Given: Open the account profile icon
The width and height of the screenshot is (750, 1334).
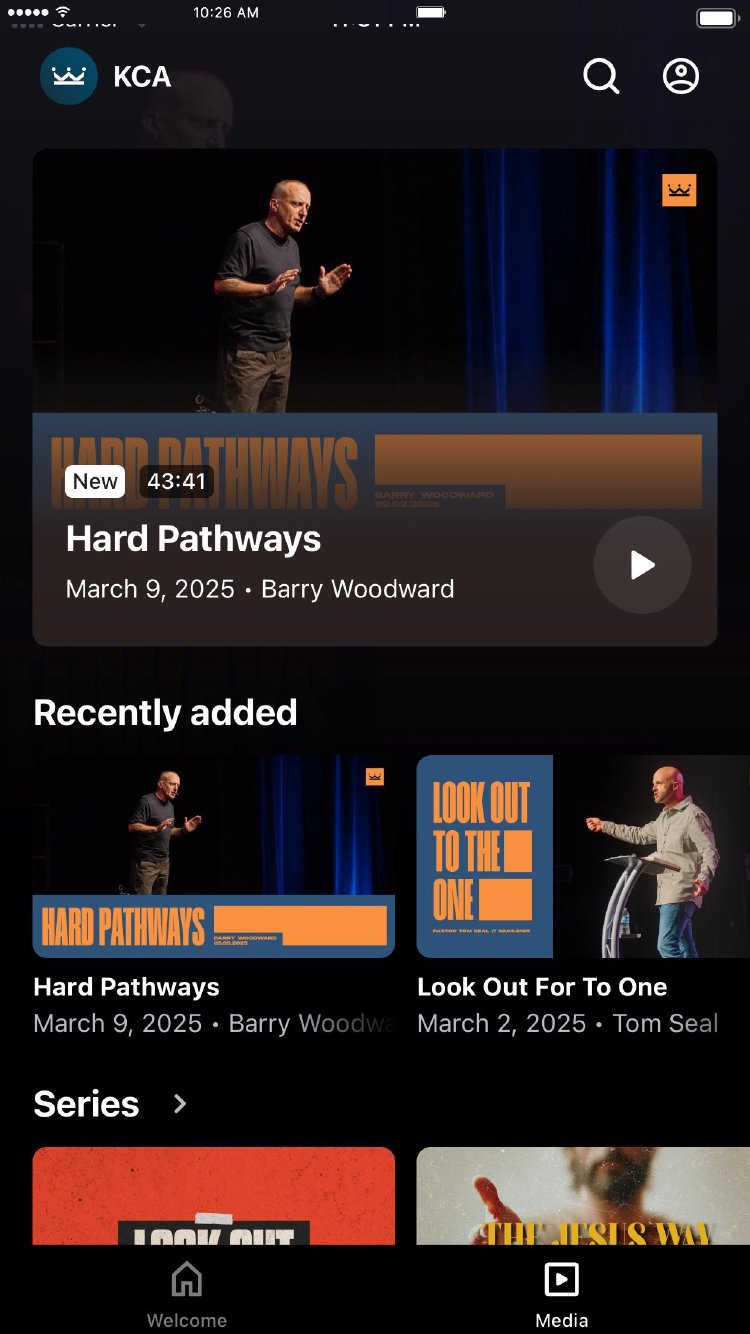Looking at the screenshot, I should [x=681, y=76].
